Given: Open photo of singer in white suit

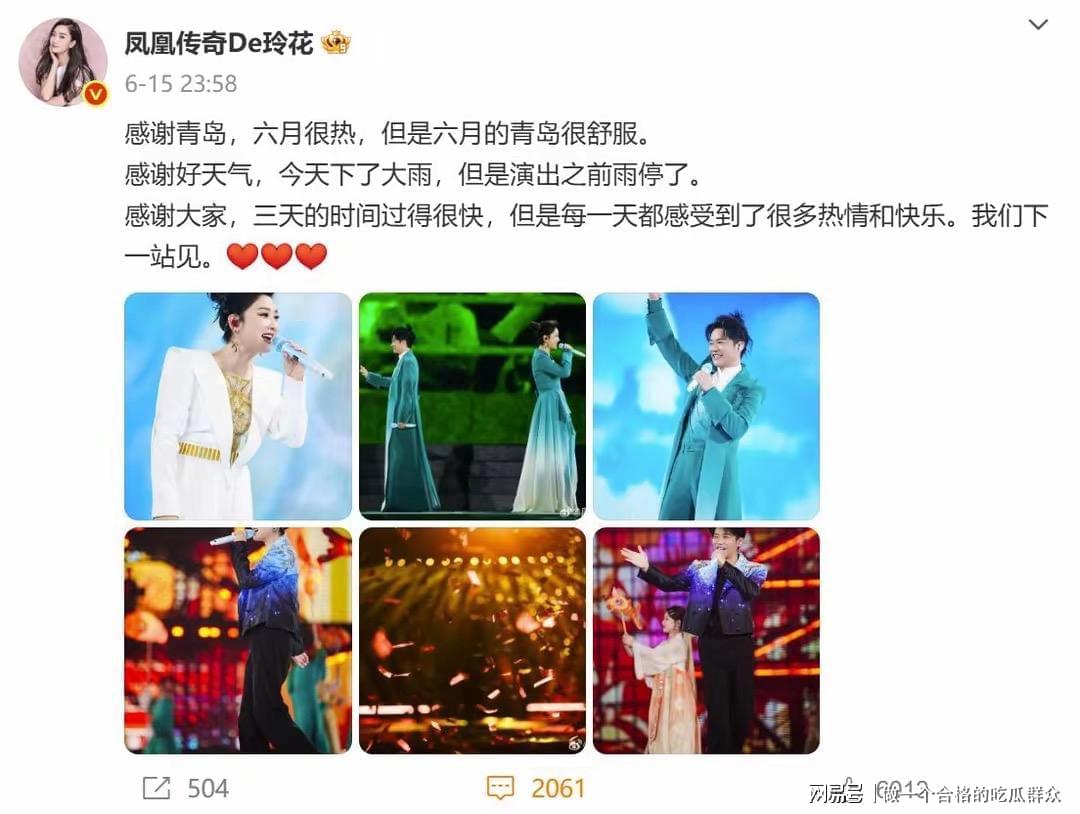Looking at the screenshot, I should tap(238, 406).
